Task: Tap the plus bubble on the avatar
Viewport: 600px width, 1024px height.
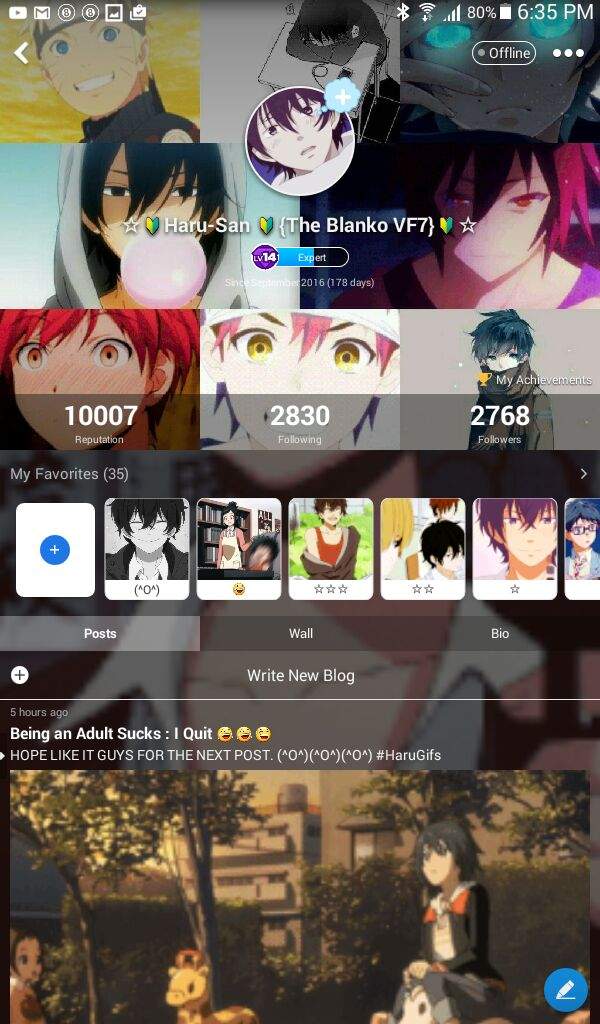Action: coord(342,97)
